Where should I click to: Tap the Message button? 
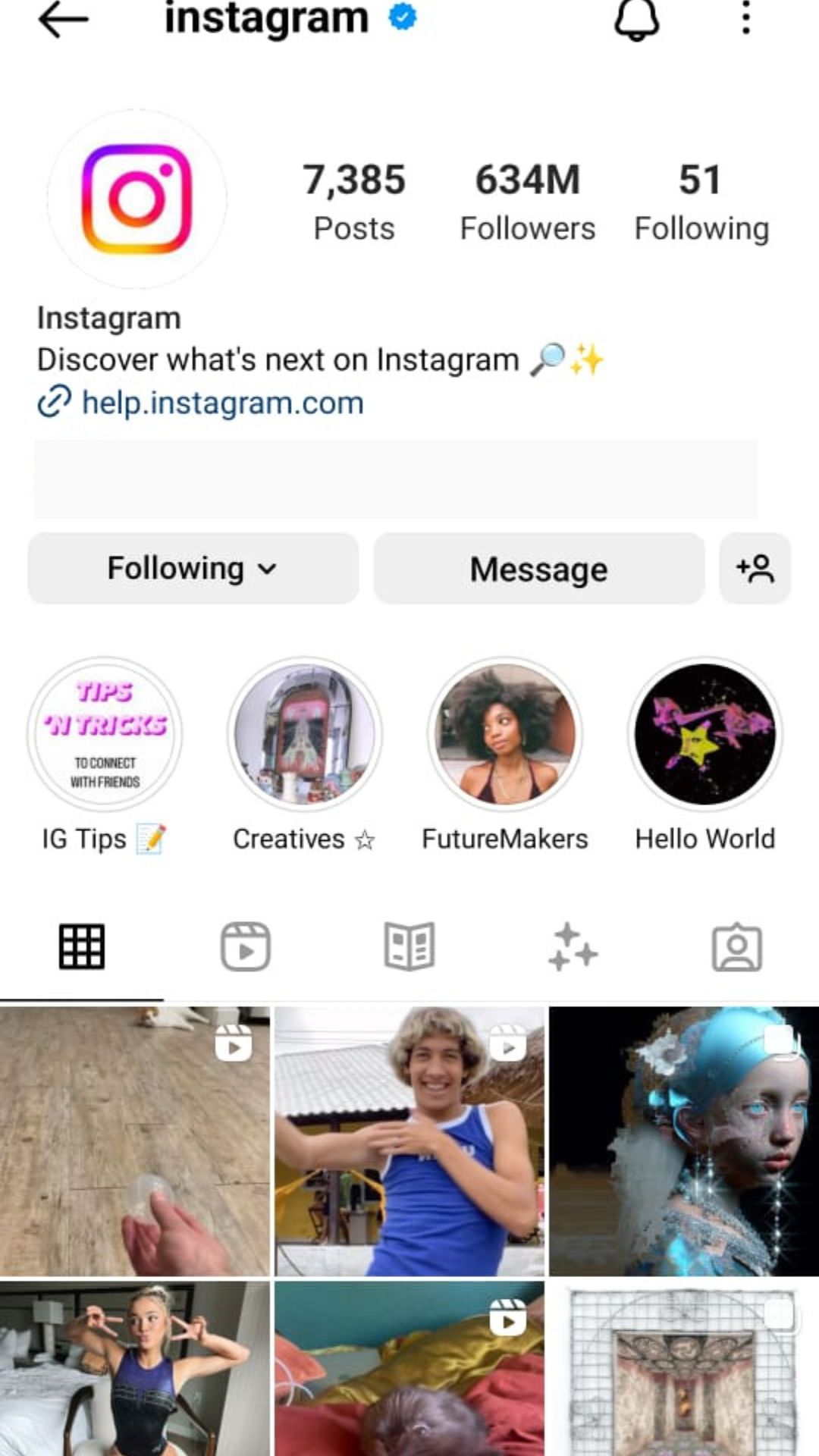click(538, 569)
